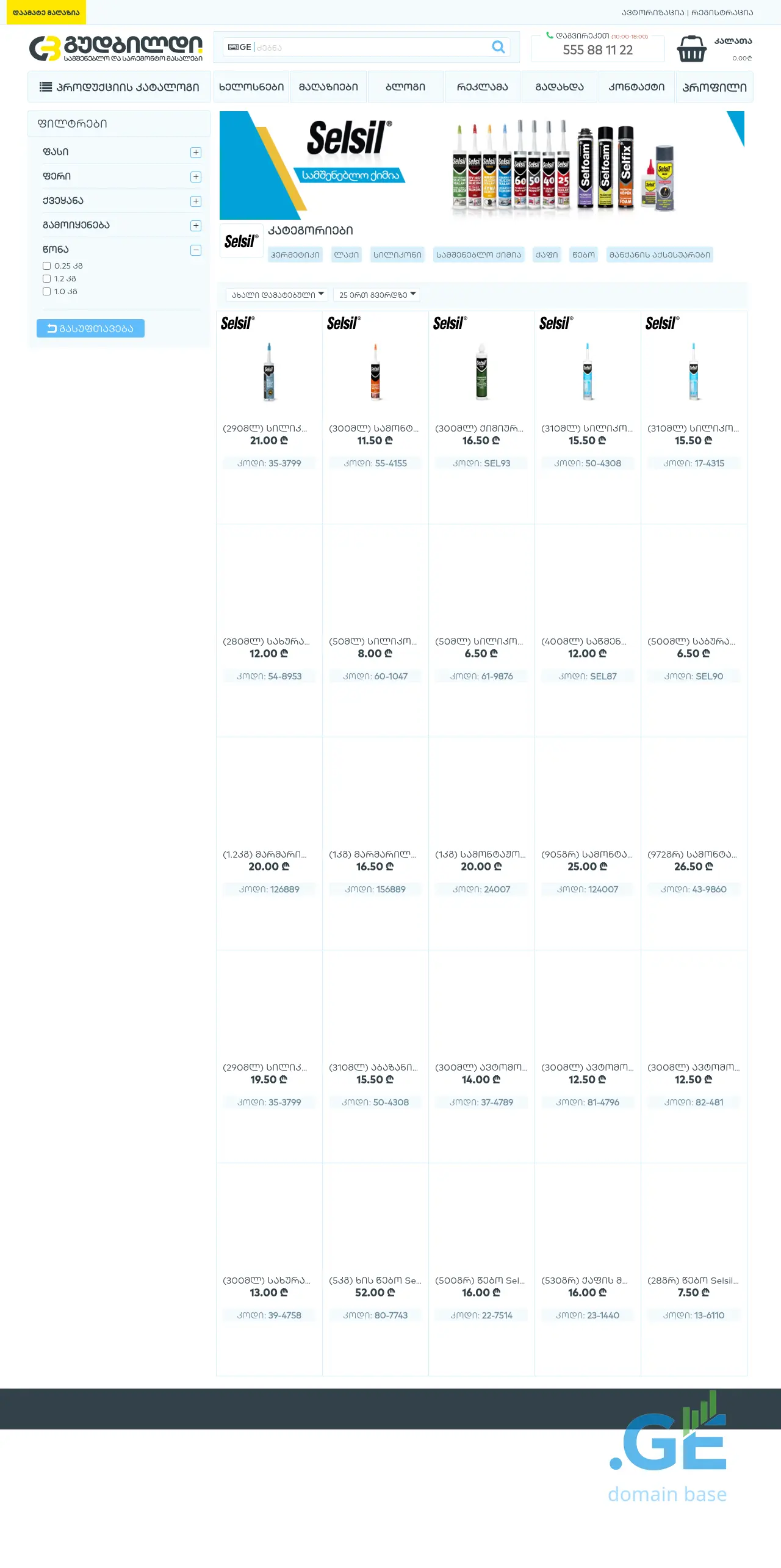Tap the ავტორიზაცია login link
Viewport: 781px width, 1568px height.
[x=652, y=12]
